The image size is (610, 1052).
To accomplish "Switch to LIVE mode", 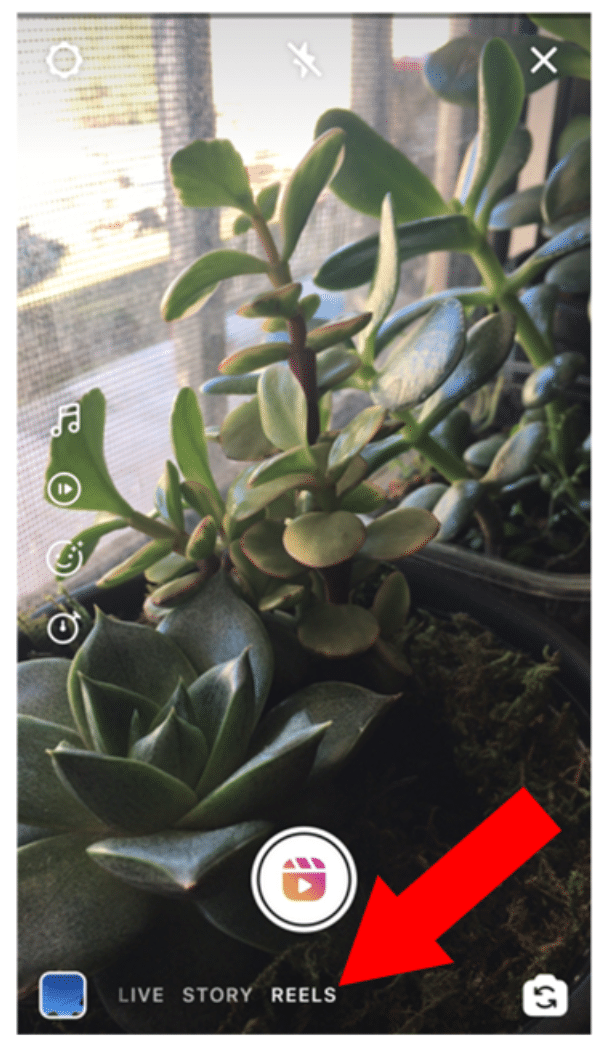I will (140, 995).
